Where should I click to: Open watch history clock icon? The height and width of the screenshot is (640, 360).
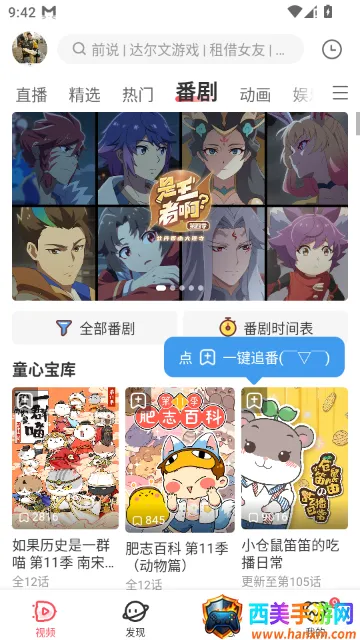coord(331,49)
